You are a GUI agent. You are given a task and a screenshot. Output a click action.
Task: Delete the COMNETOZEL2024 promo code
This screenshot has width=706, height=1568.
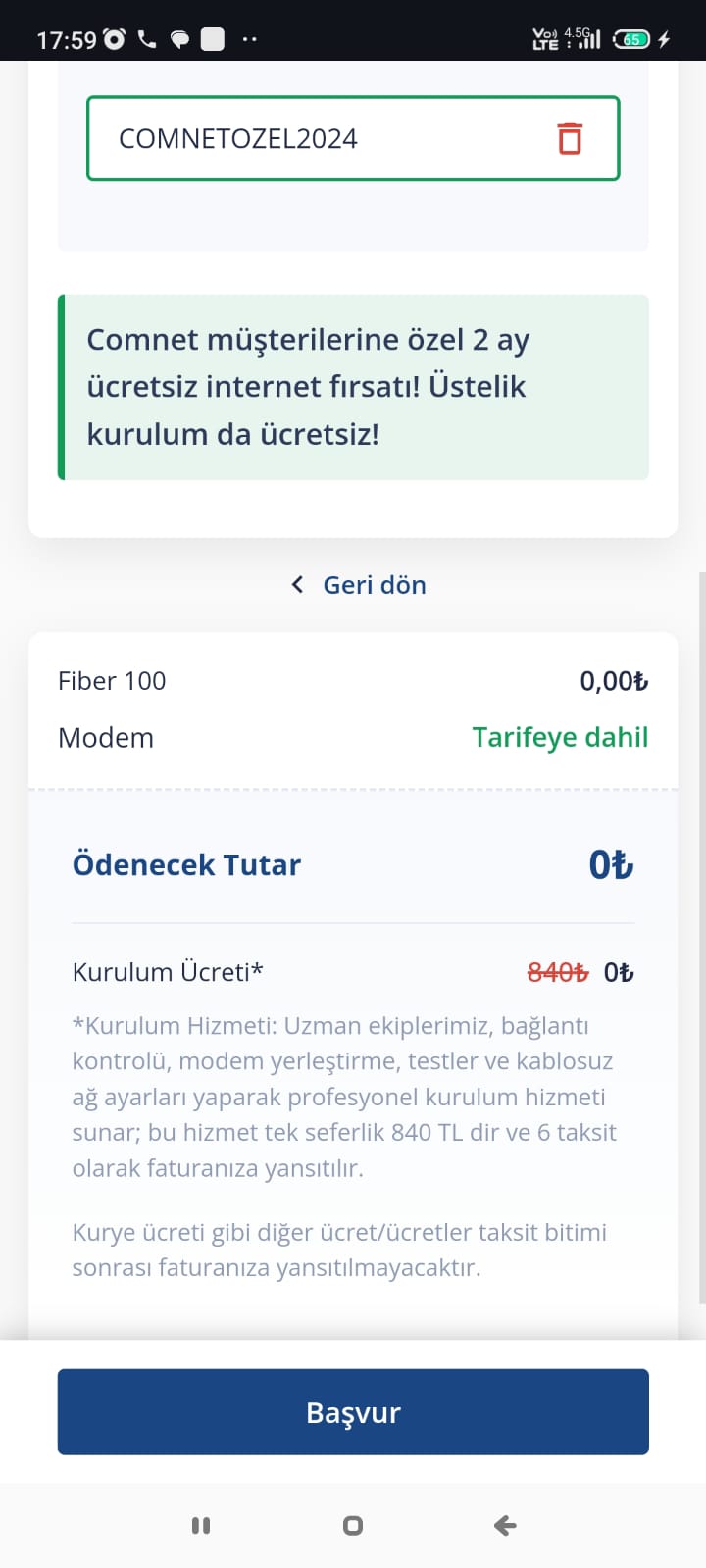click(x=570, y=138)
